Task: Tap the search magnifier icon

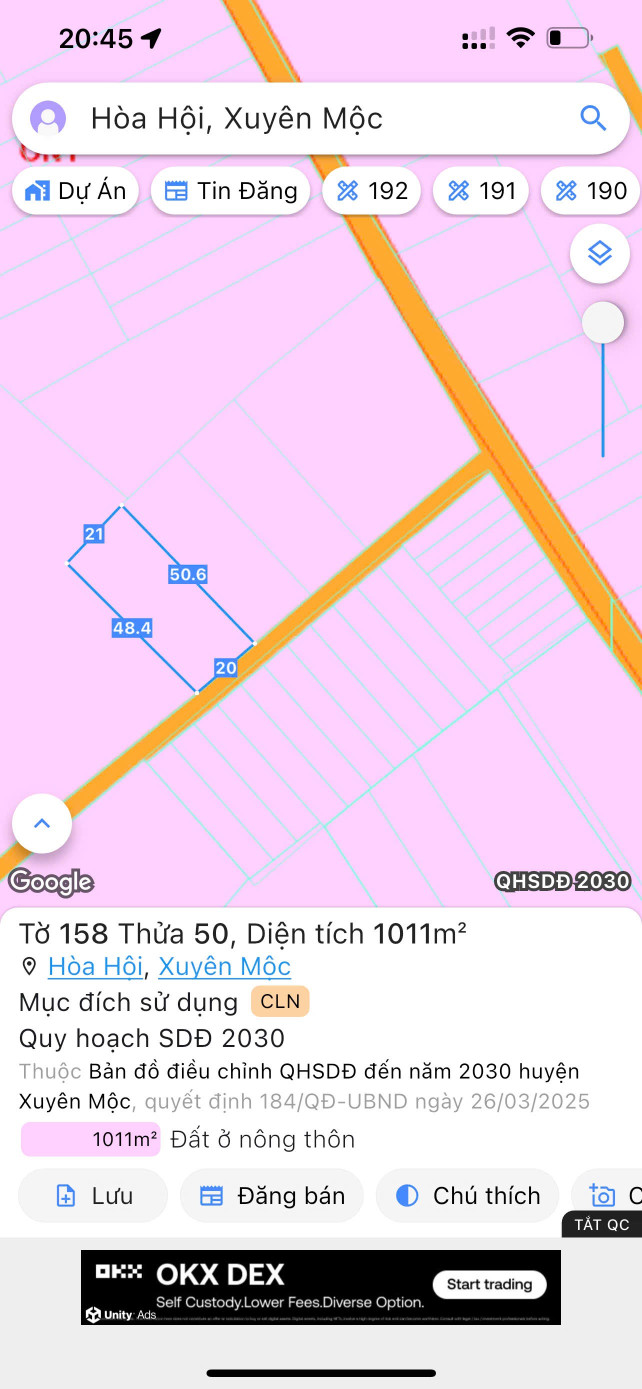Action: click(593, 118)
